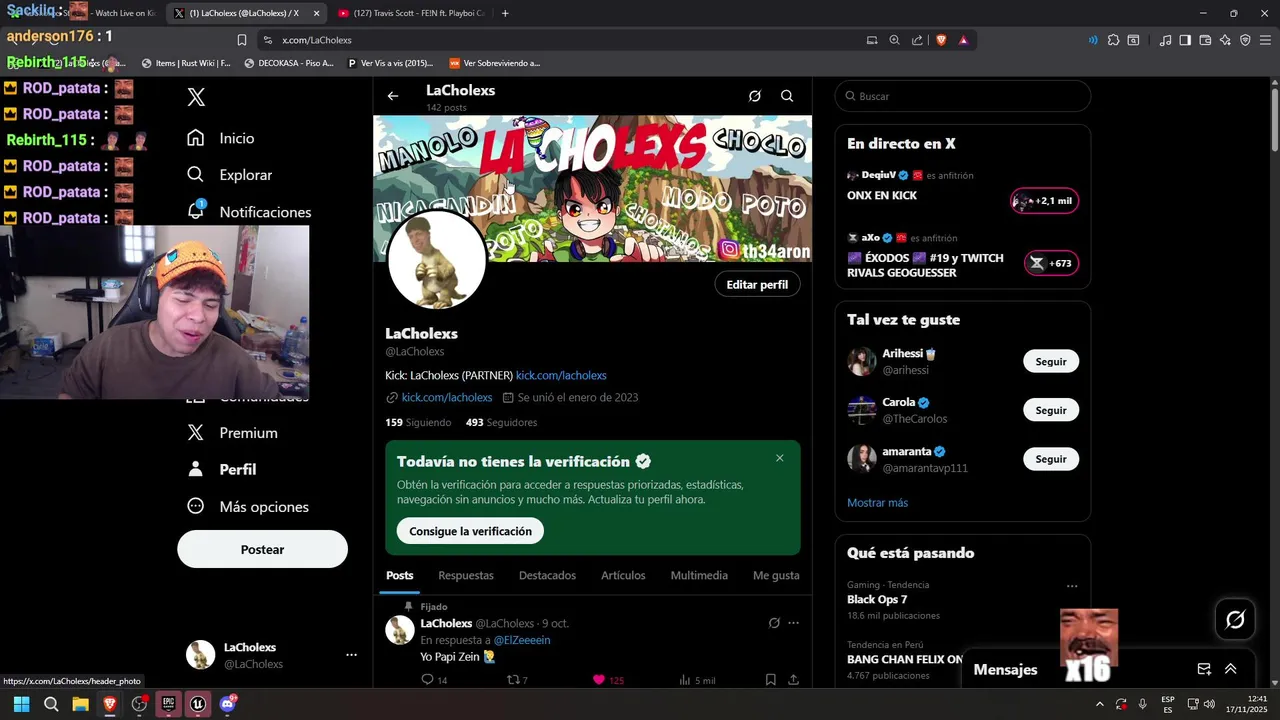Screen dimensions: 1280x720
Task: Open the Premium menu item
Action: [x=248, y=433]
